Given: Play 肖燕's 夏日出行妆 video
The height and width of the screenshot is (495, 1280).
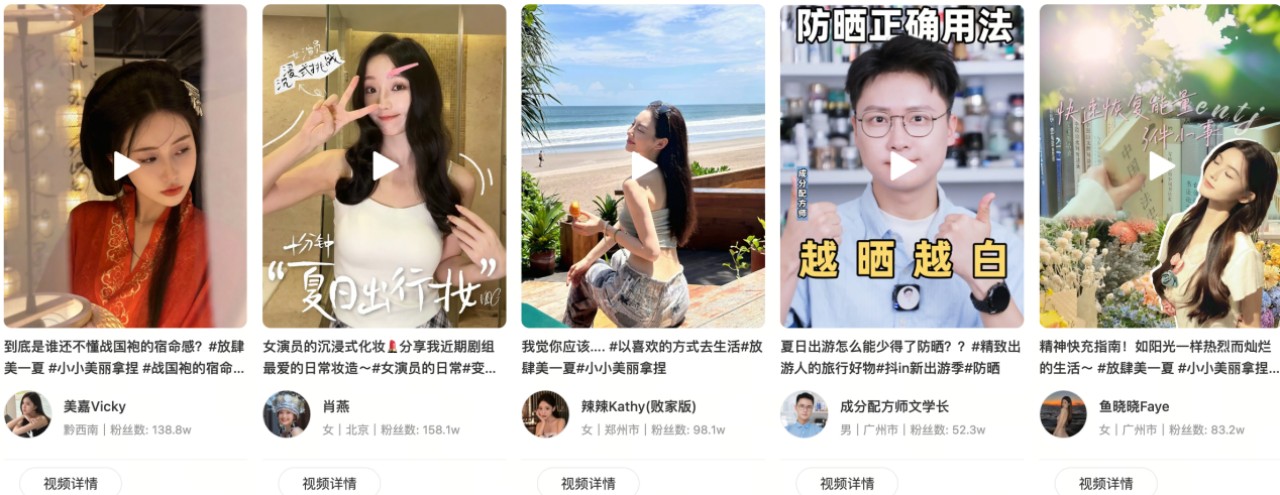Looking at the screenshot, I should tap(384, 166).
